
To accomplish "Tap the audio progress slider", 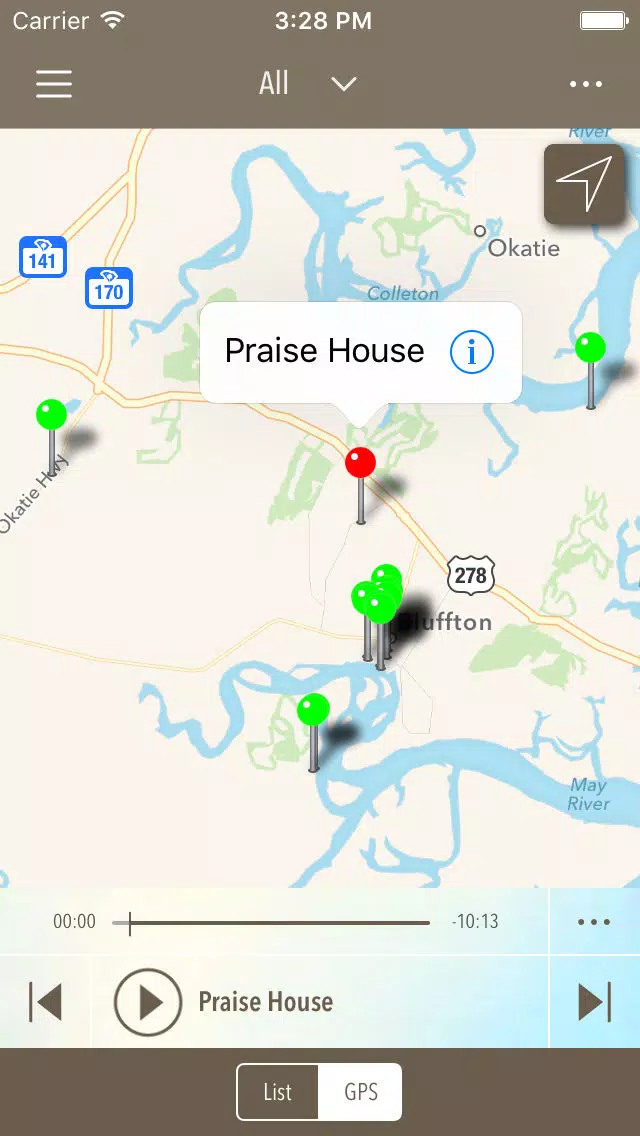I will click(x=271, y=923).
